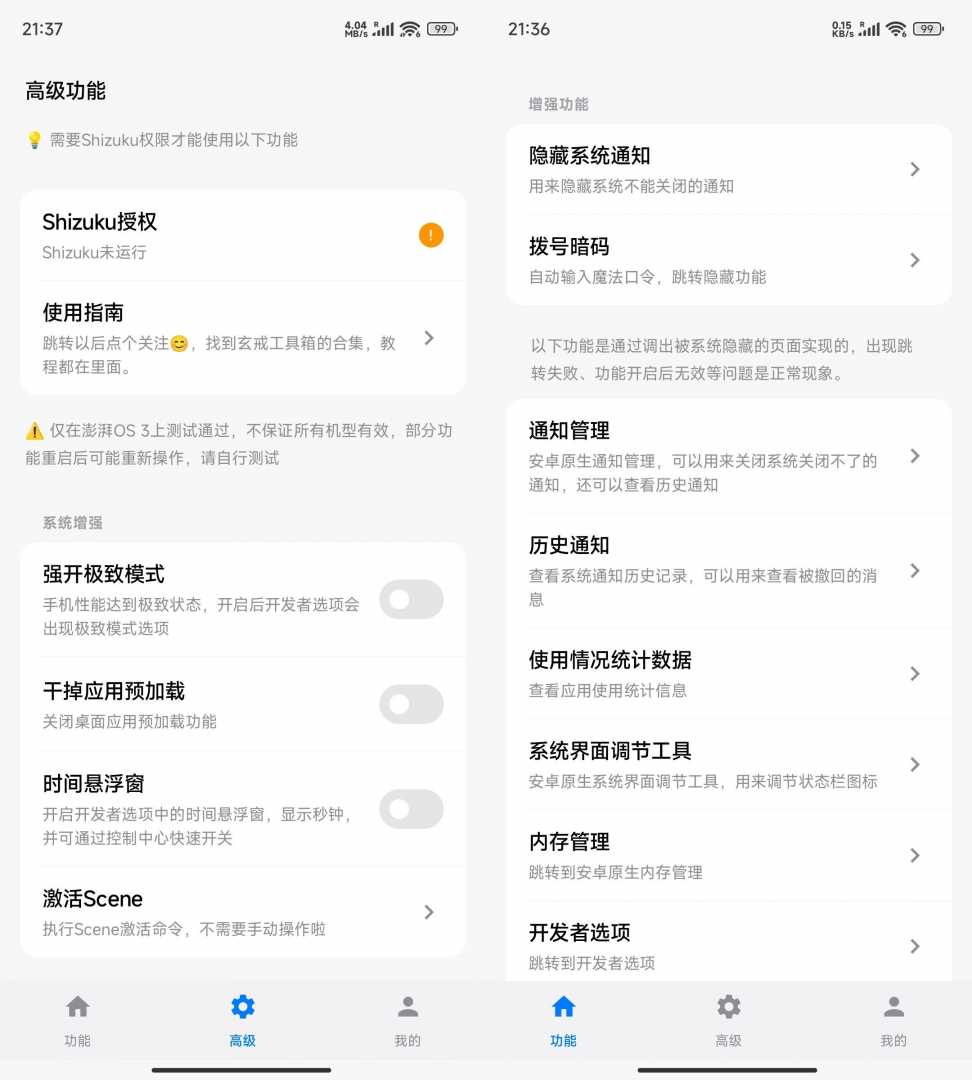The height and width of the screenshot is (1080, 972).
Task: Open 系统界面调节工具 system UI tuner
Action: click(x=914, y=764)
